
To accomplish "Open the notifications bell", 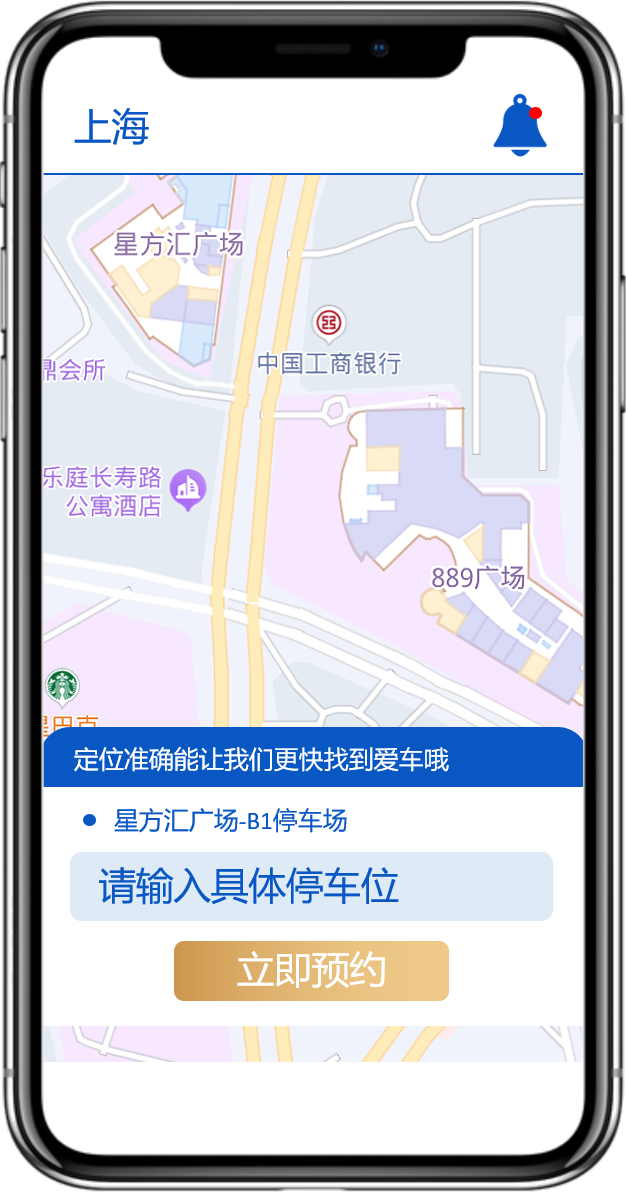I will pos(519,126).
